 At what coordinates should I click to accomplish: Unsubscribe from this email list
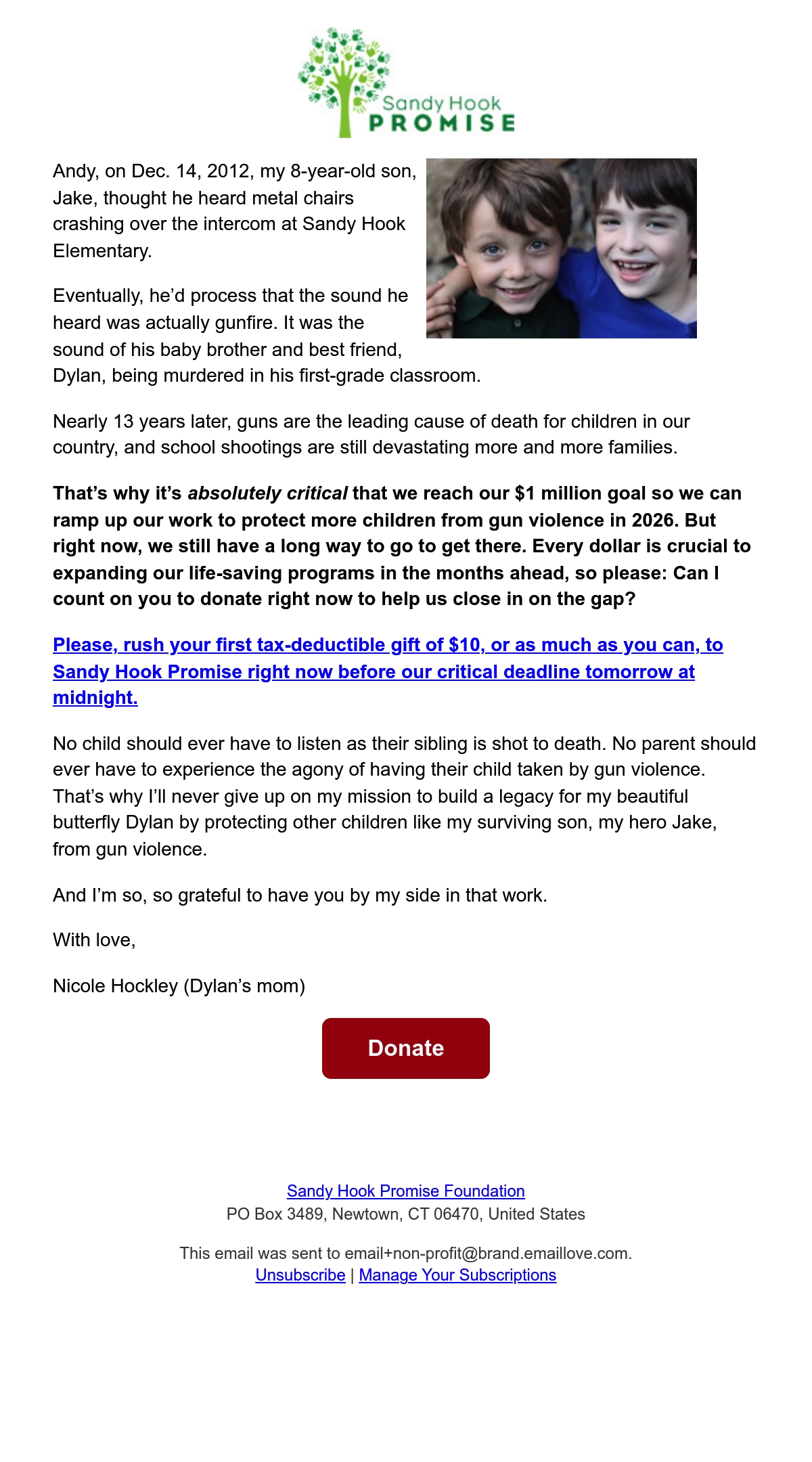click(300, 1275)
